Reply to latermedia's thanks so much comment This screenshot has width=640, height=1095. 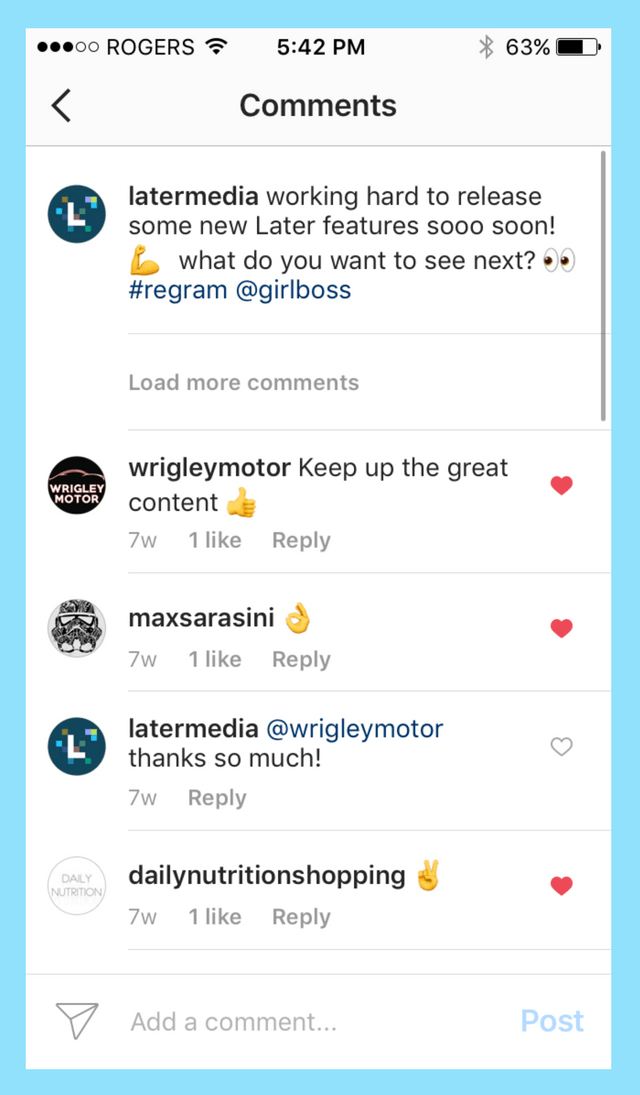point(217,798)
